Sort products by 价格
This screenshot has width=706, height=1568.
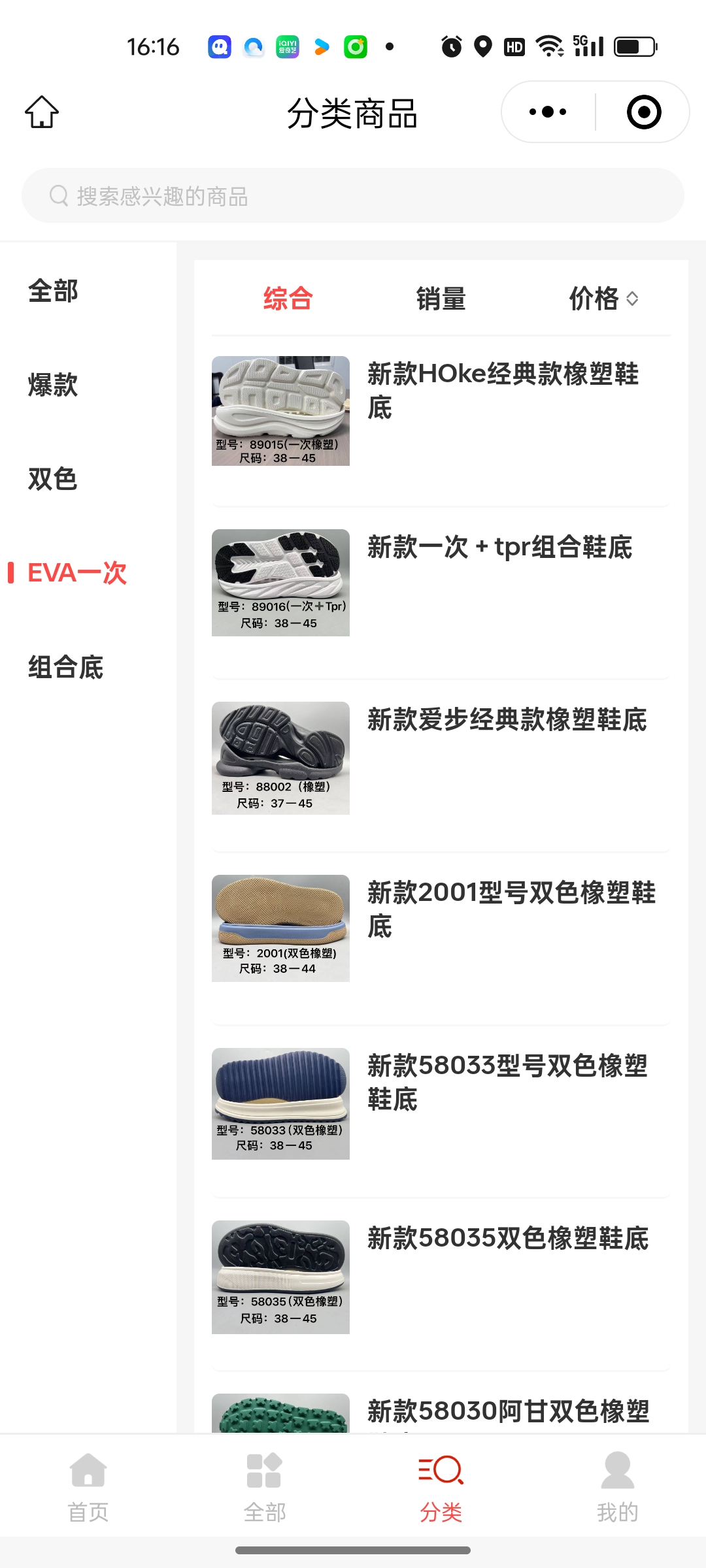(x=603, y=299)
